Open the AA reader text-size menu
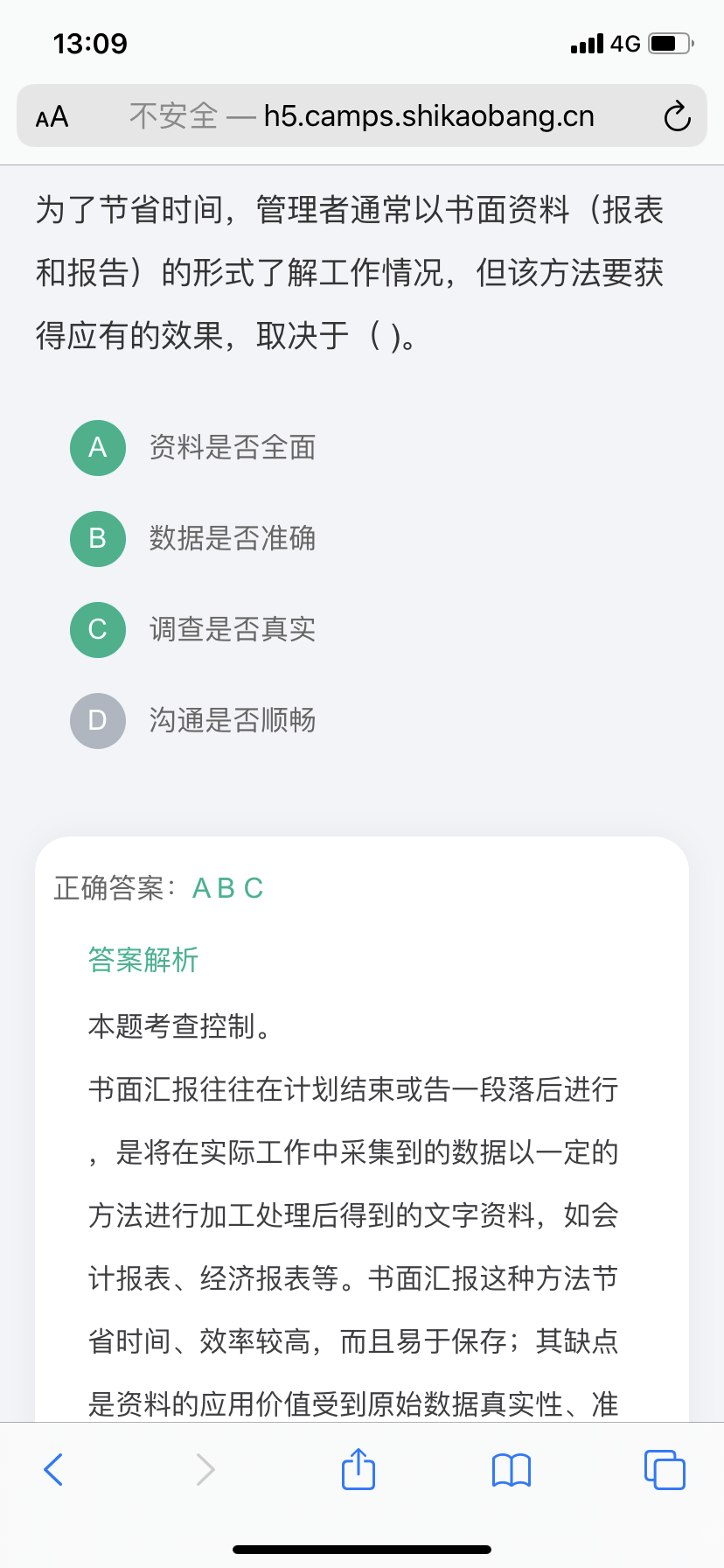724x1568 pixels. tap(52, 116)
